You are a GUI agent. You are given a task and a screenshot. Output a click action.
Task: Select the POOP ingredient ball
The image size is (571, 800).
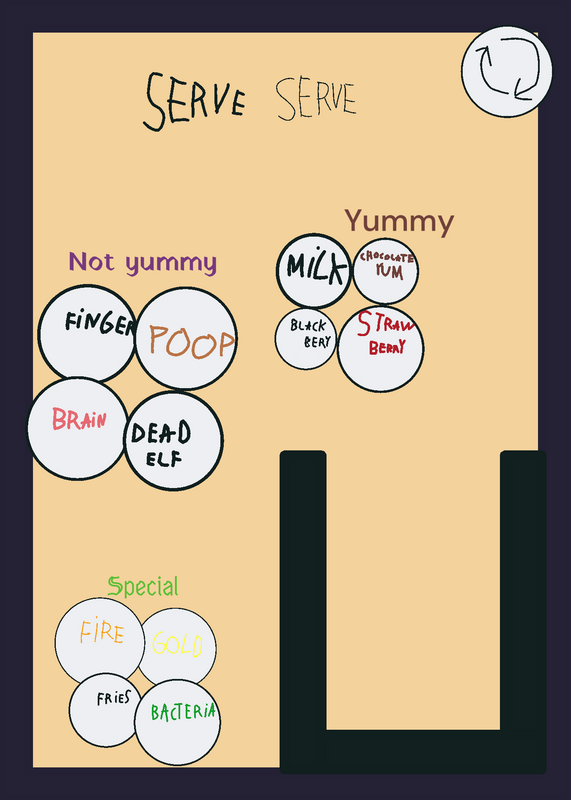click(x=186, y=338)
